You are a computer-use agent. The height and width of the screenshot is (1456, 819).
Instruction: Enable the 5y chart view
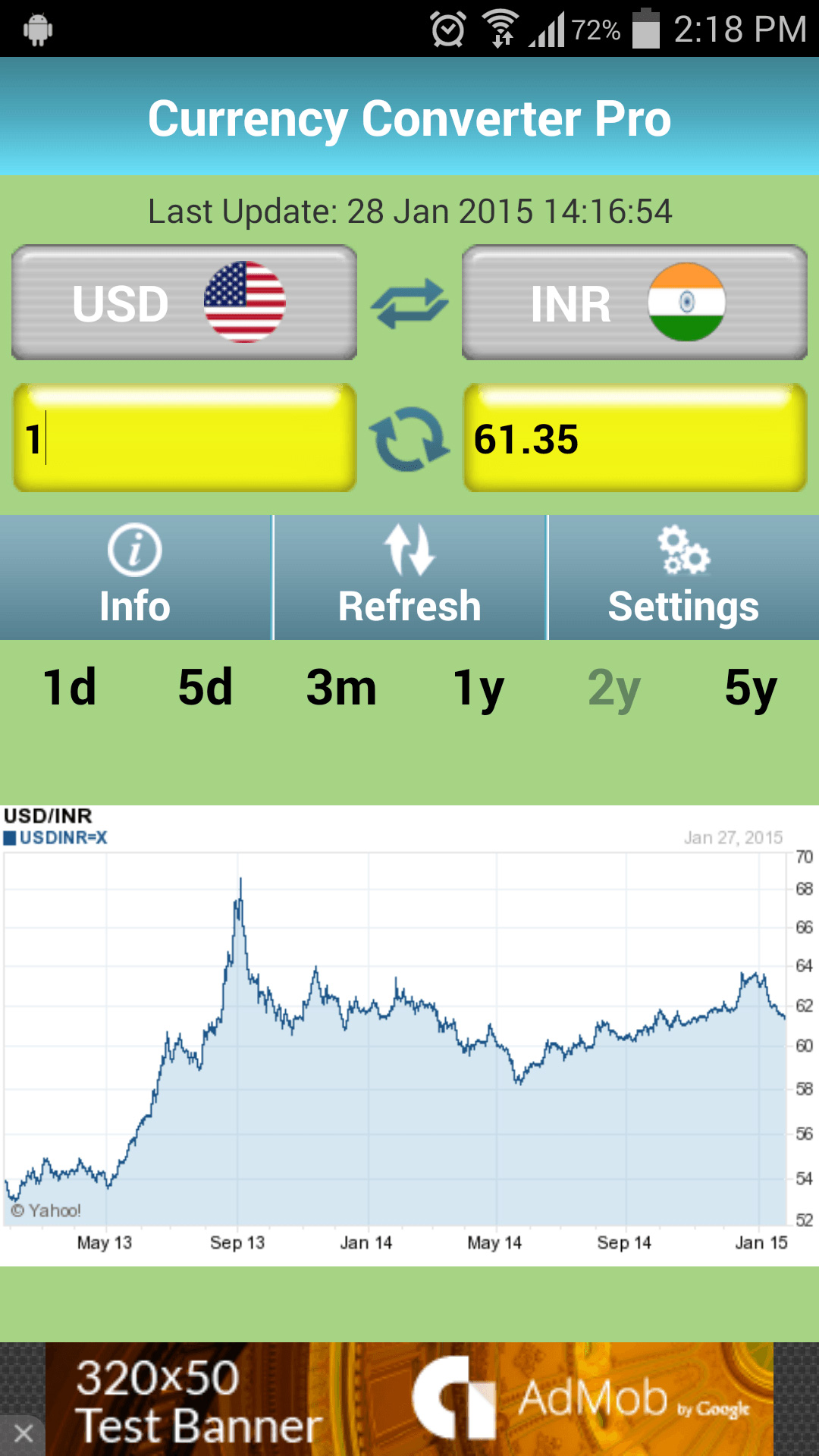[x=751, y=689]
